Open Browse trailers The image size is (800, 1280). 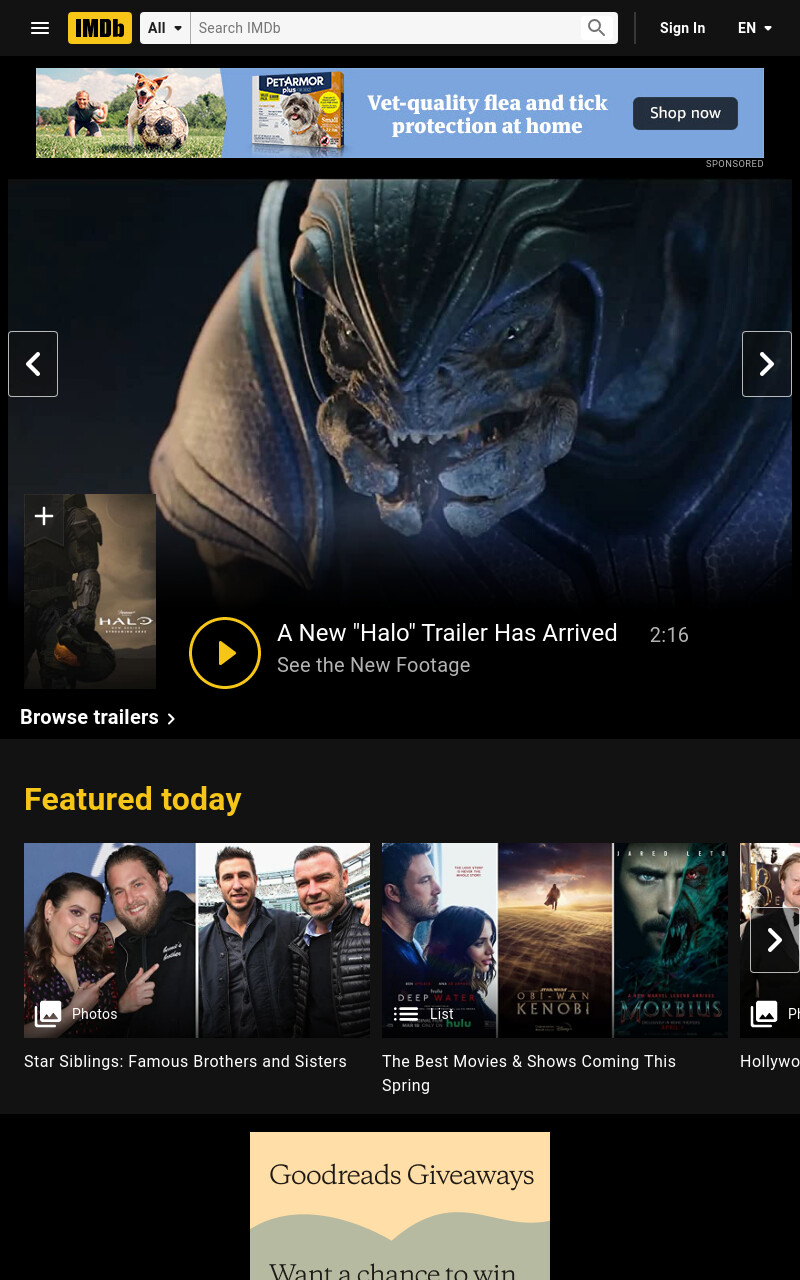pyautogui.click(x=98, y=717)
